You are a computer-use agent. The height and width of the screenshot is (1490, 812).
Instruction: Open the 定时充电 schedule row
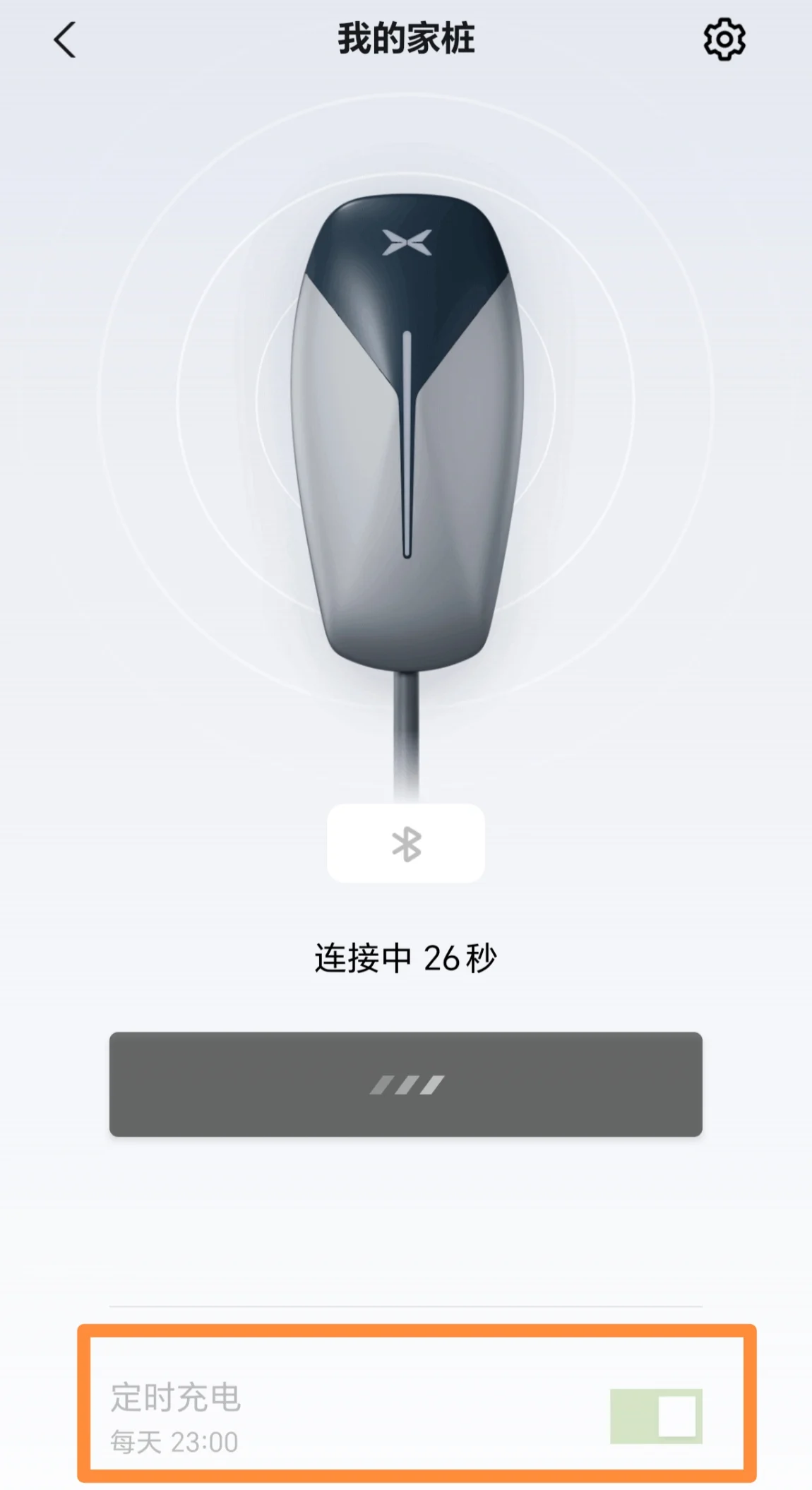[406, 1414]
